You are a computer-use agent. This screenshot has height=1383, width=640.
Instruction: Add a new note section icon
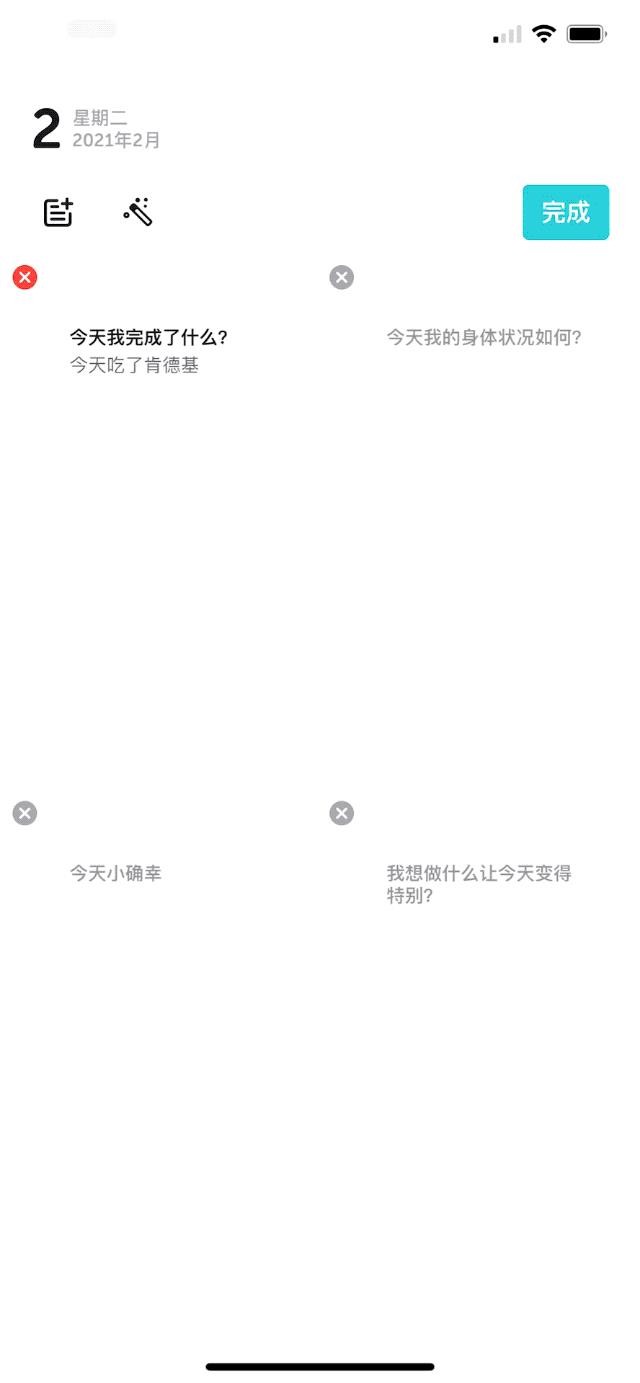pos(58,212)
